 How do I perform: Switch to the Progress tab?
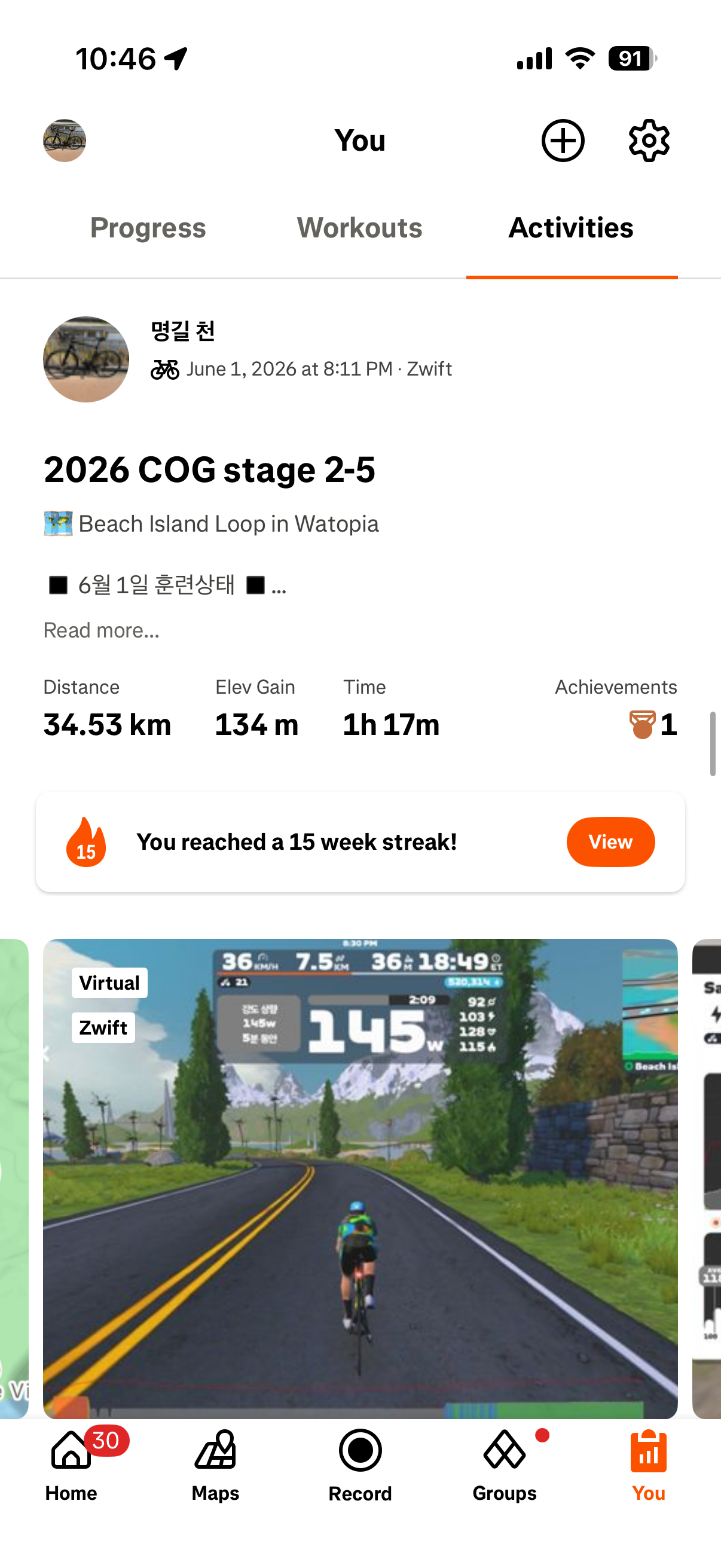tap(148, 228)
